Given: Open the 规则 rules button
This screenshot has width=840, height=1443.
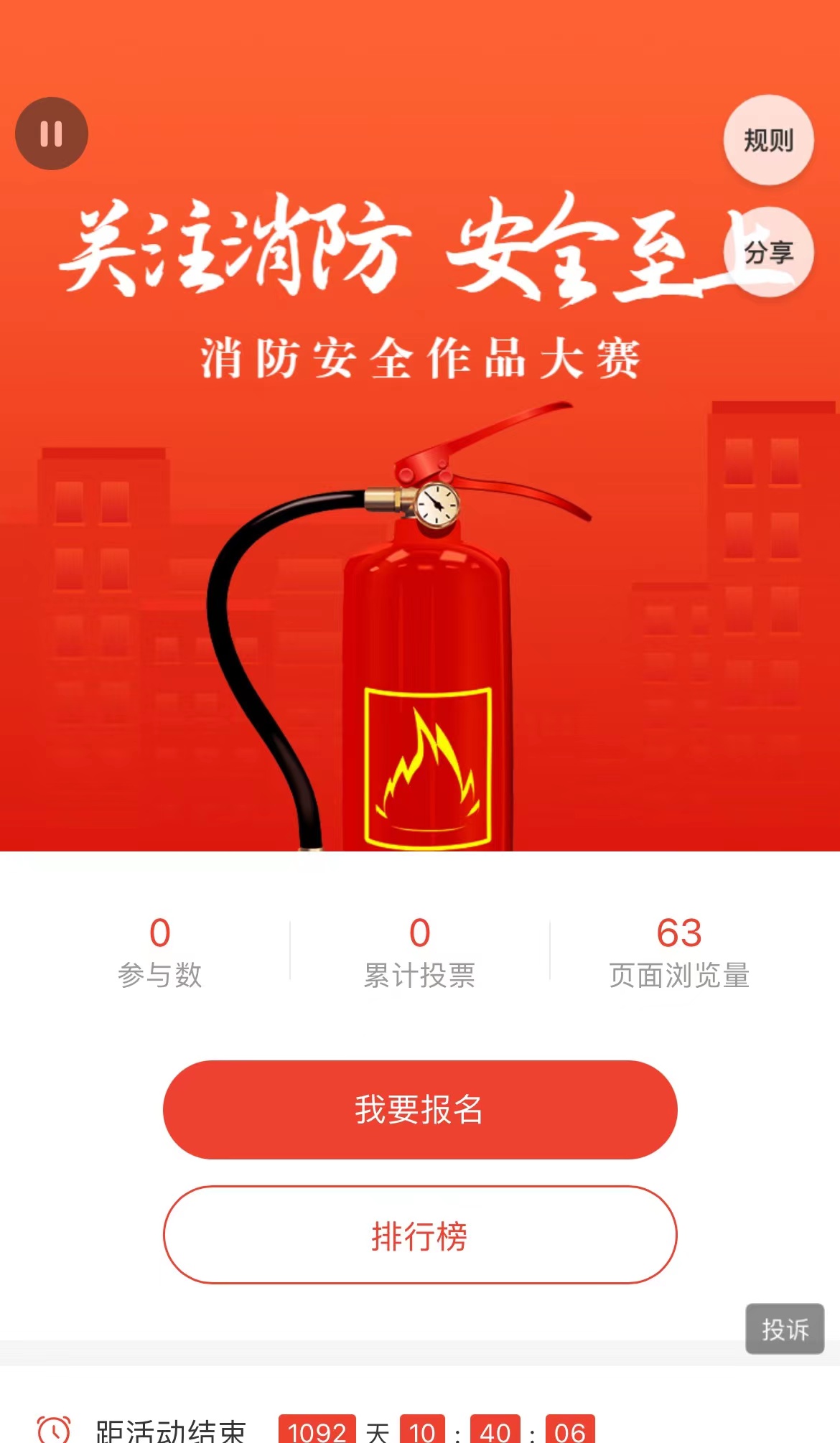Looking at the screenshot, I should point(768,140).
